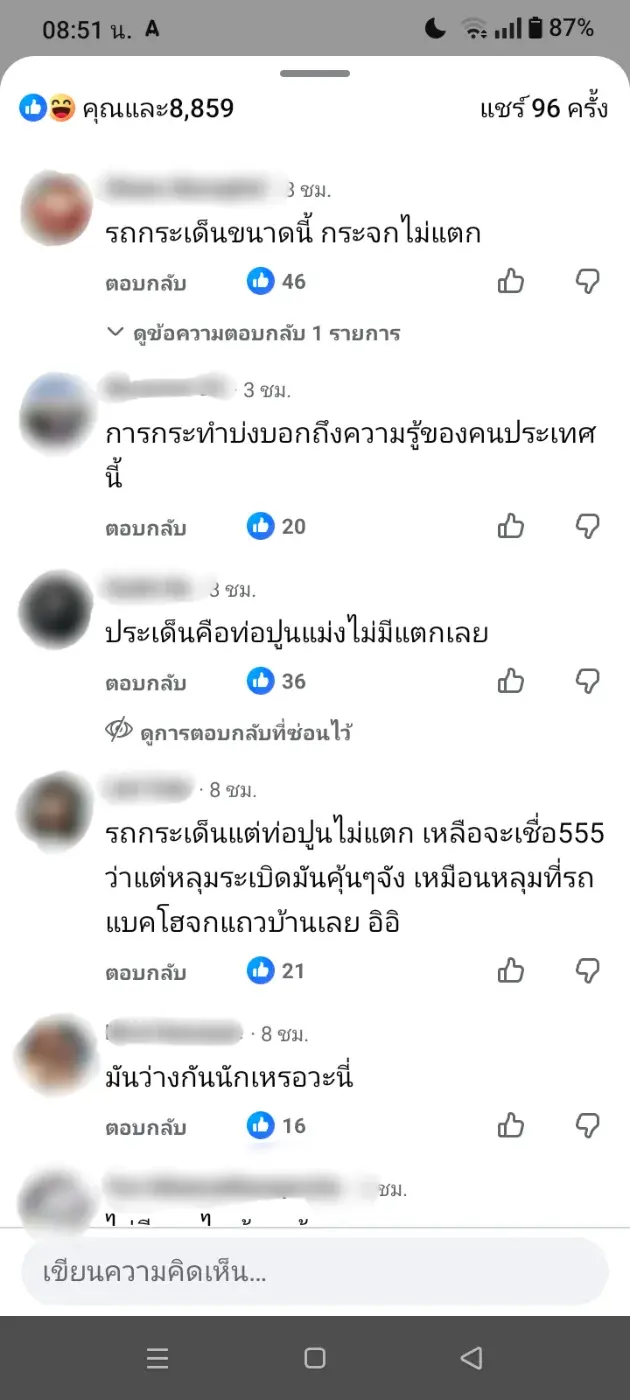
Task: Show hidden replies 'ดูการตอบกลับที่ซ่อนไว้'
Action: pyautogui.click(x=230, y=732)
